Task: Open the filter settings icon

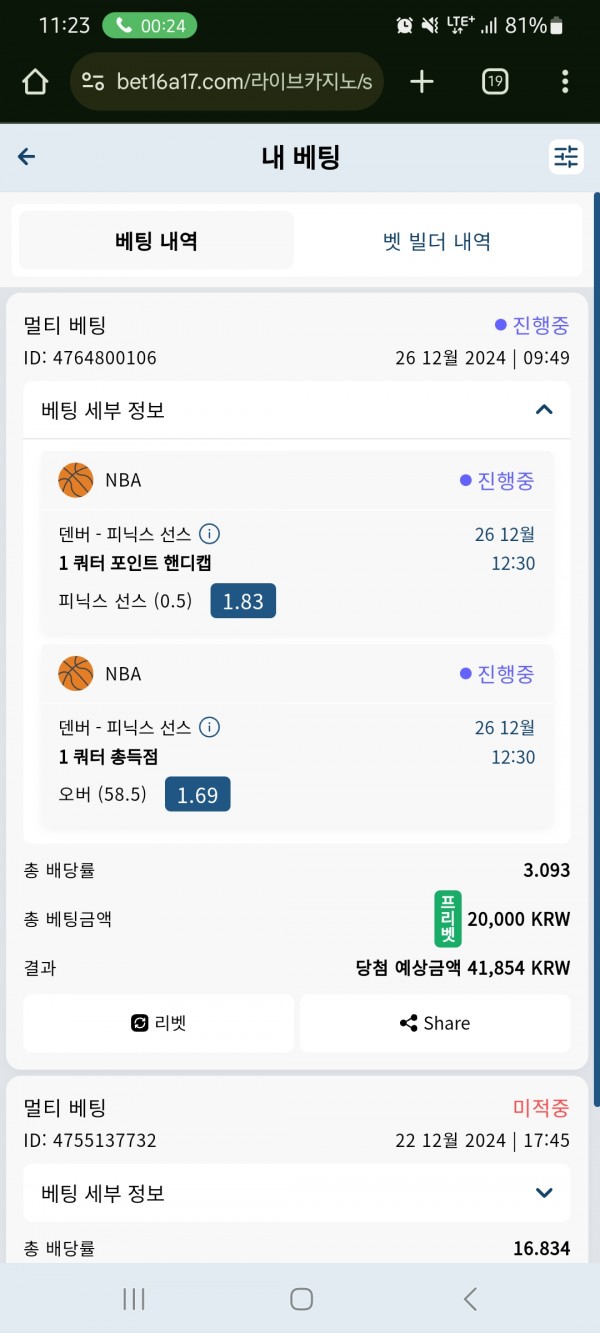Action: (x=566, y=157)
